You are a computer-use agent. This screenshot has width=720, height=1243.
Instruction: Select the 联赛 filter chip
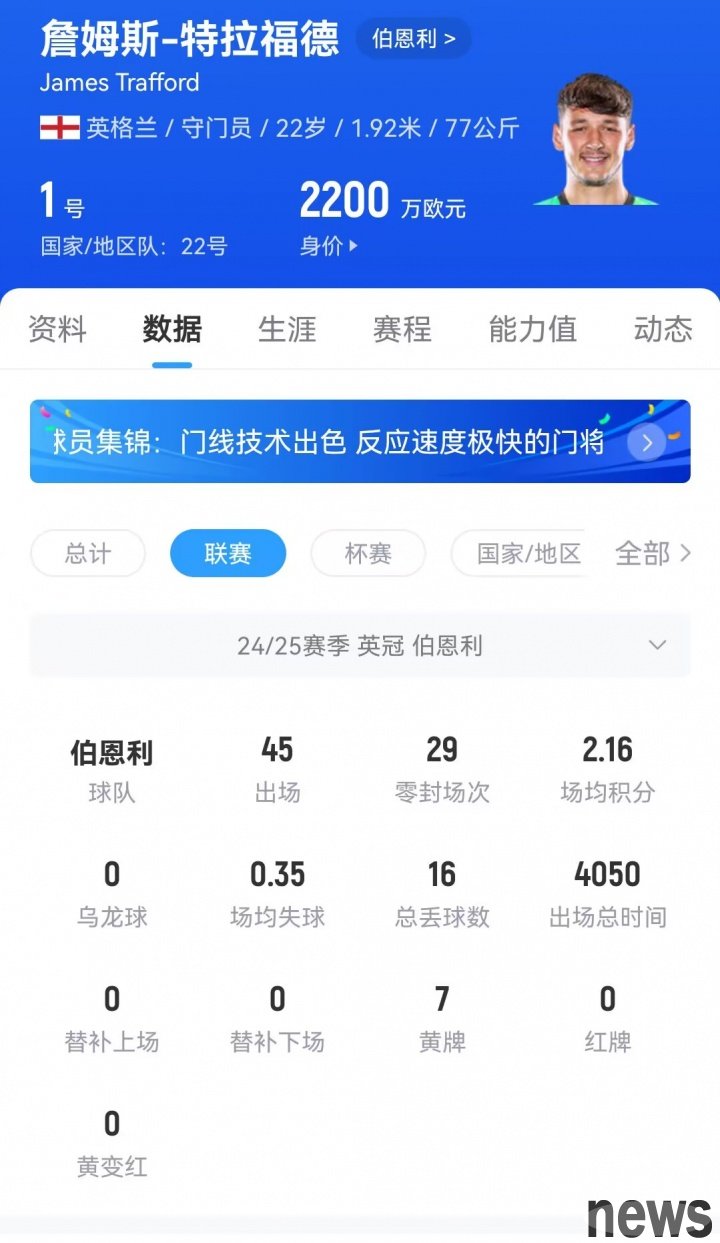(x=228, y=553)
